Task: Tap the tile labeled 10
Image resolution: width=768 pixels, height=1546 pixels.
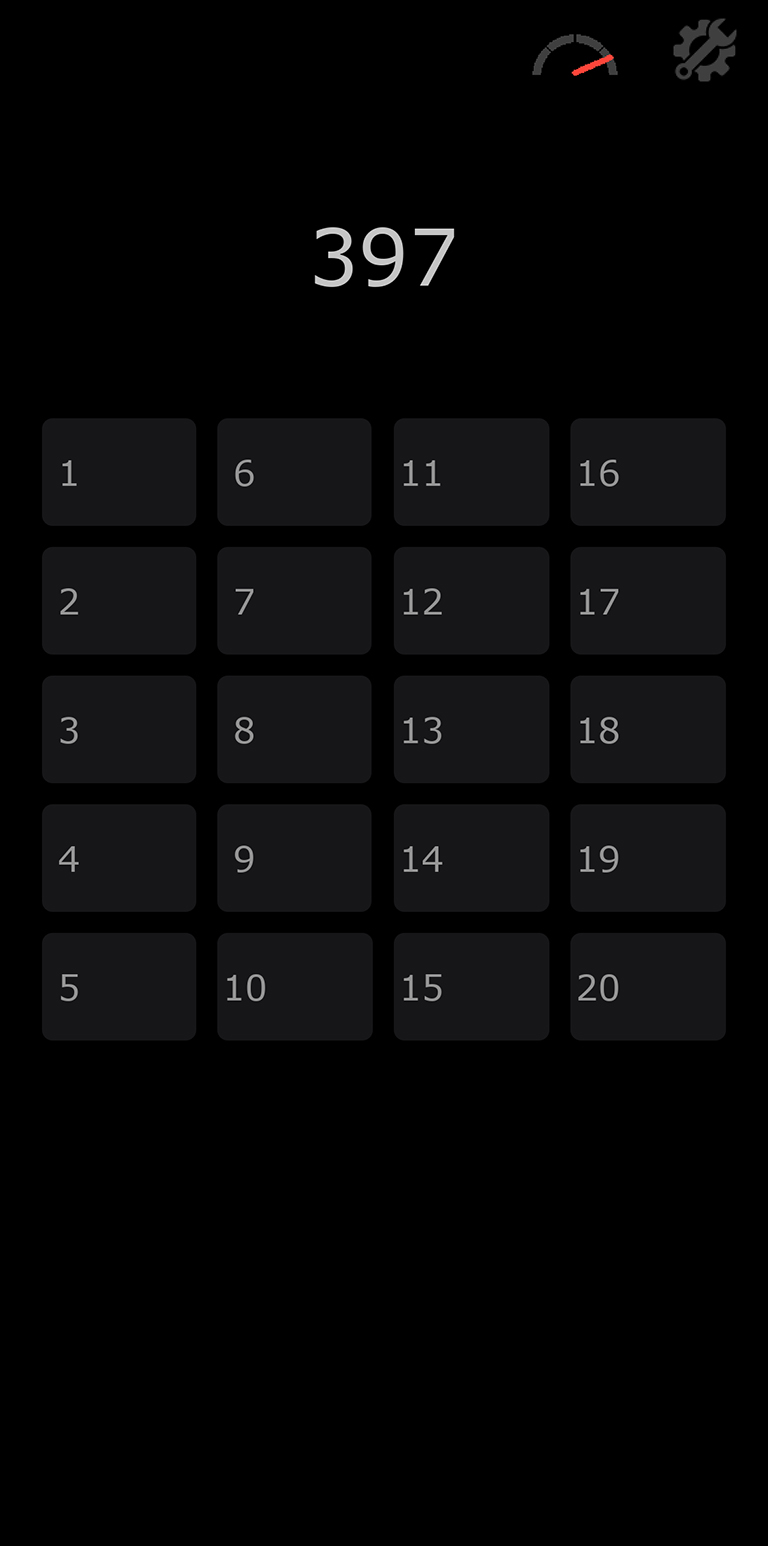Action: click(x=294, y=986)
